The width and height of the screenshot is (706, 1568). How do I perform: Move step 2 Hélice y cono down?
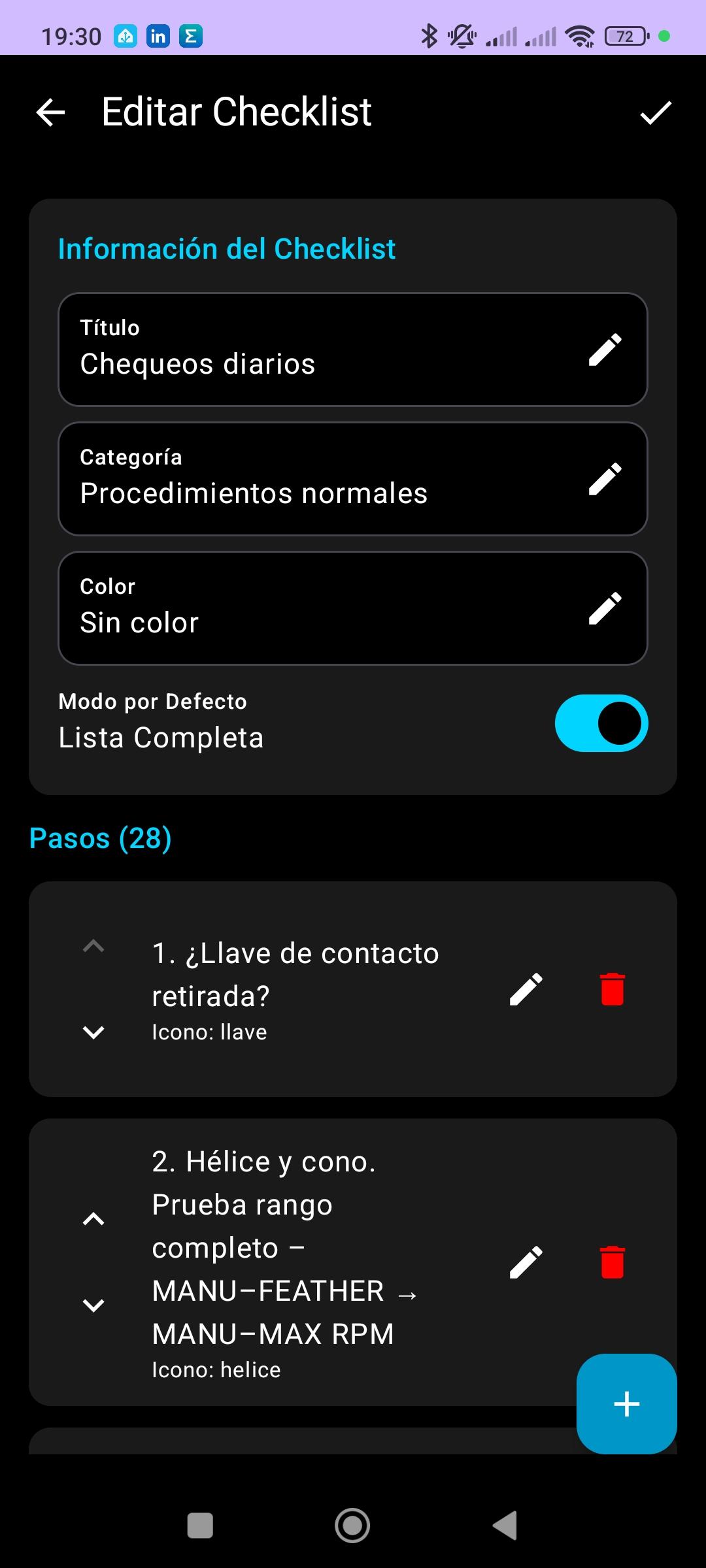pyautogui.click(x=93, y=1305)
